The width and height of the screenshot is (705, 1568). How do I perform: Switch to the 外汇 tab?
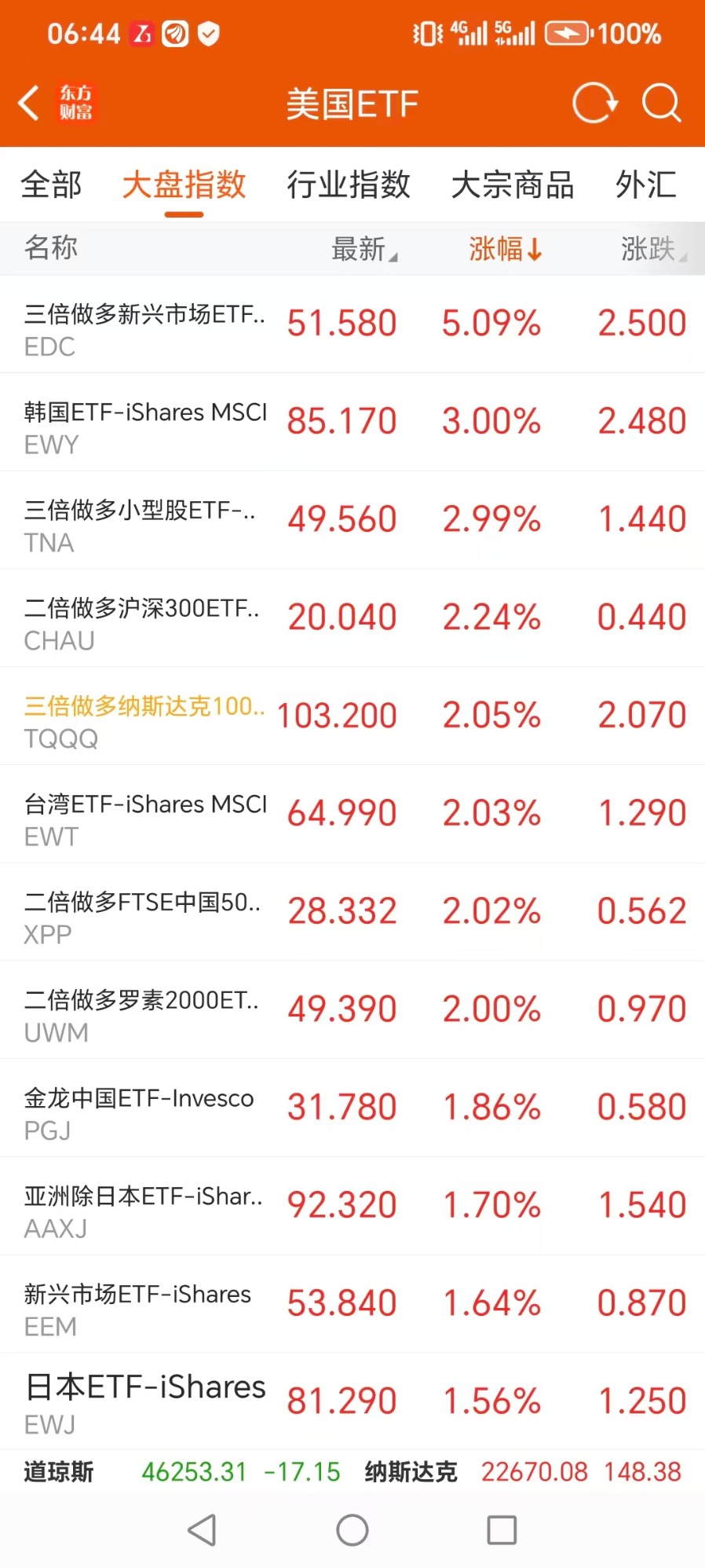click(x=645, y=185)
